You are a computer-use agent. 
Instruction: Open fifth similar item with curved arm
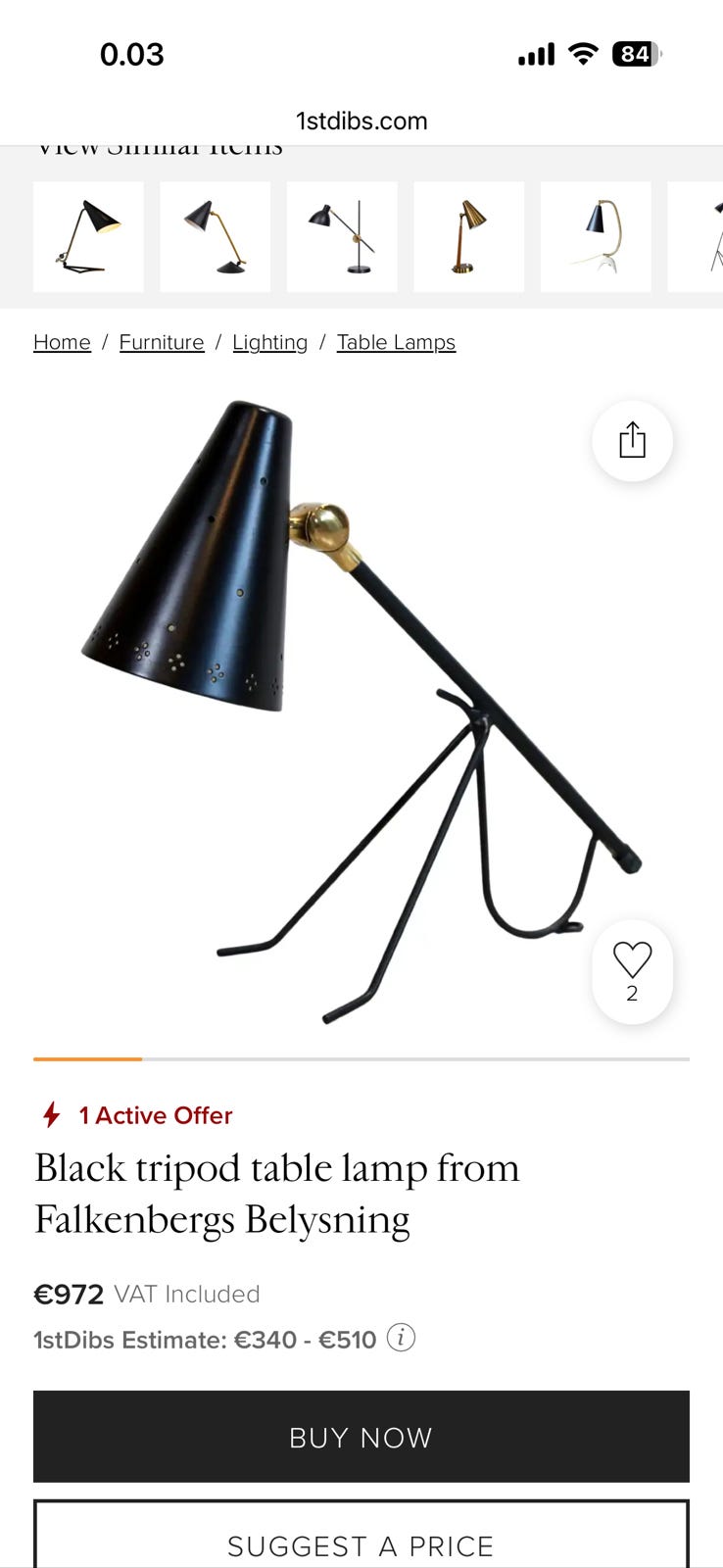click(x=596, y=236)
